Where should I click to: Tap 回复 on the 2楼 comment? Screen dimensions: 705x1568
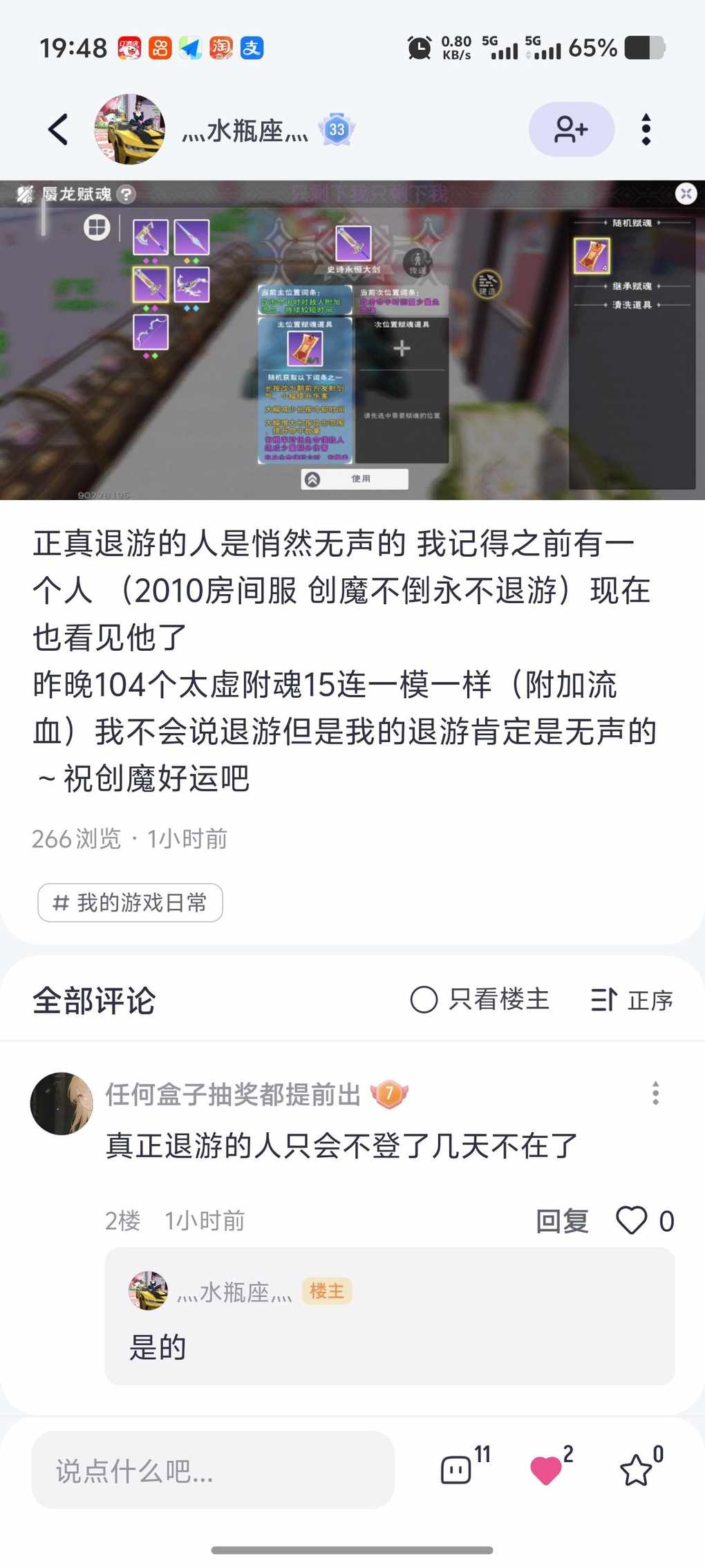pyautogui.click(x=562, y=1221)
